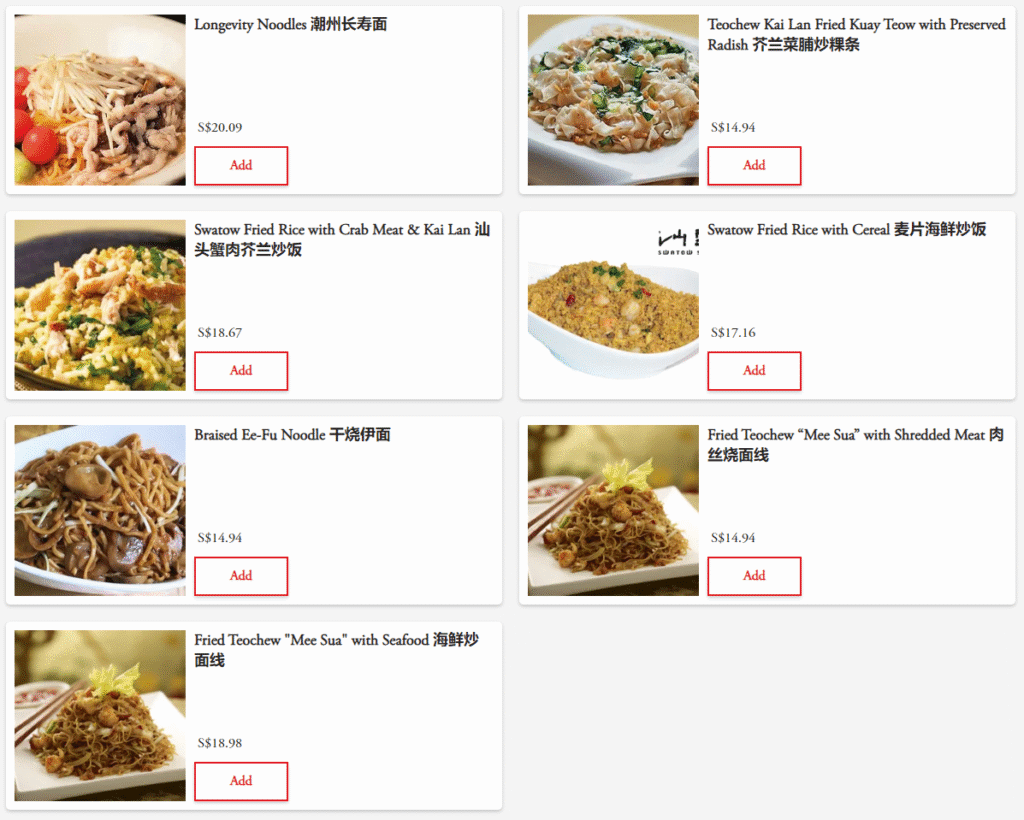Viewport: 1024px width, 820px height.
Task: Open Mee Sua with Seafood photo
Action: 100,715
